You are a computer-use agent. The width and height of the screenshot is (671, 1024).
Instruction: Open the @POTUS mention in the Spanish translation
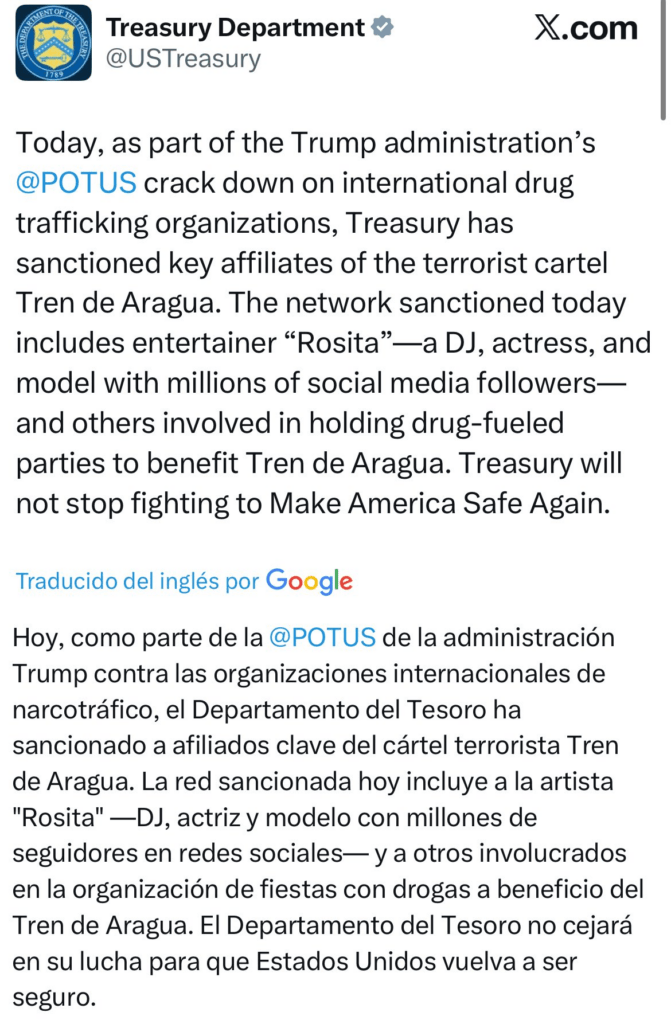(x=322, y=637)
